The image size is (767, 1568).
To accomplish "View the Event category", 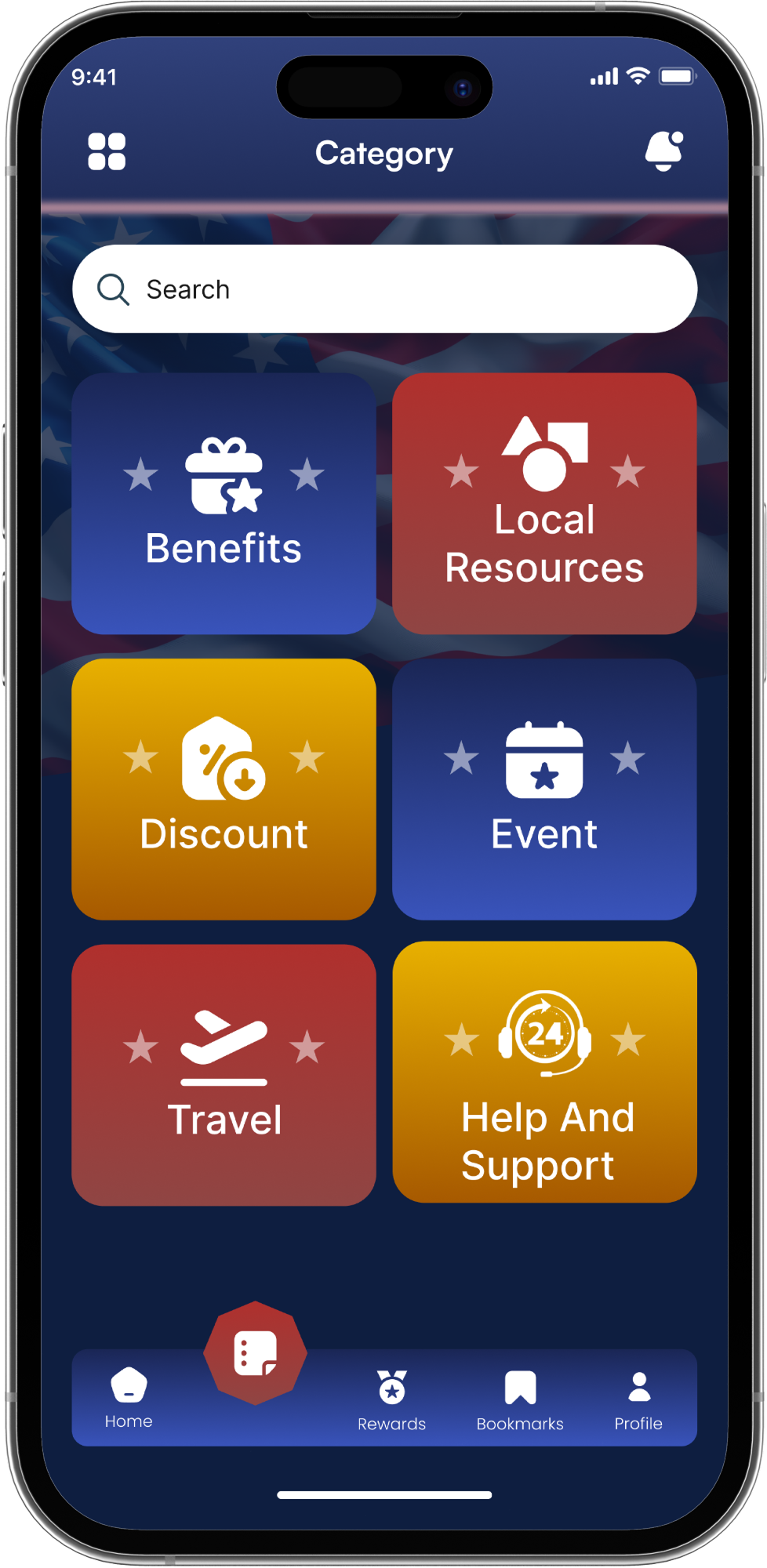I will pyautogui.click(x=544, y=789).
